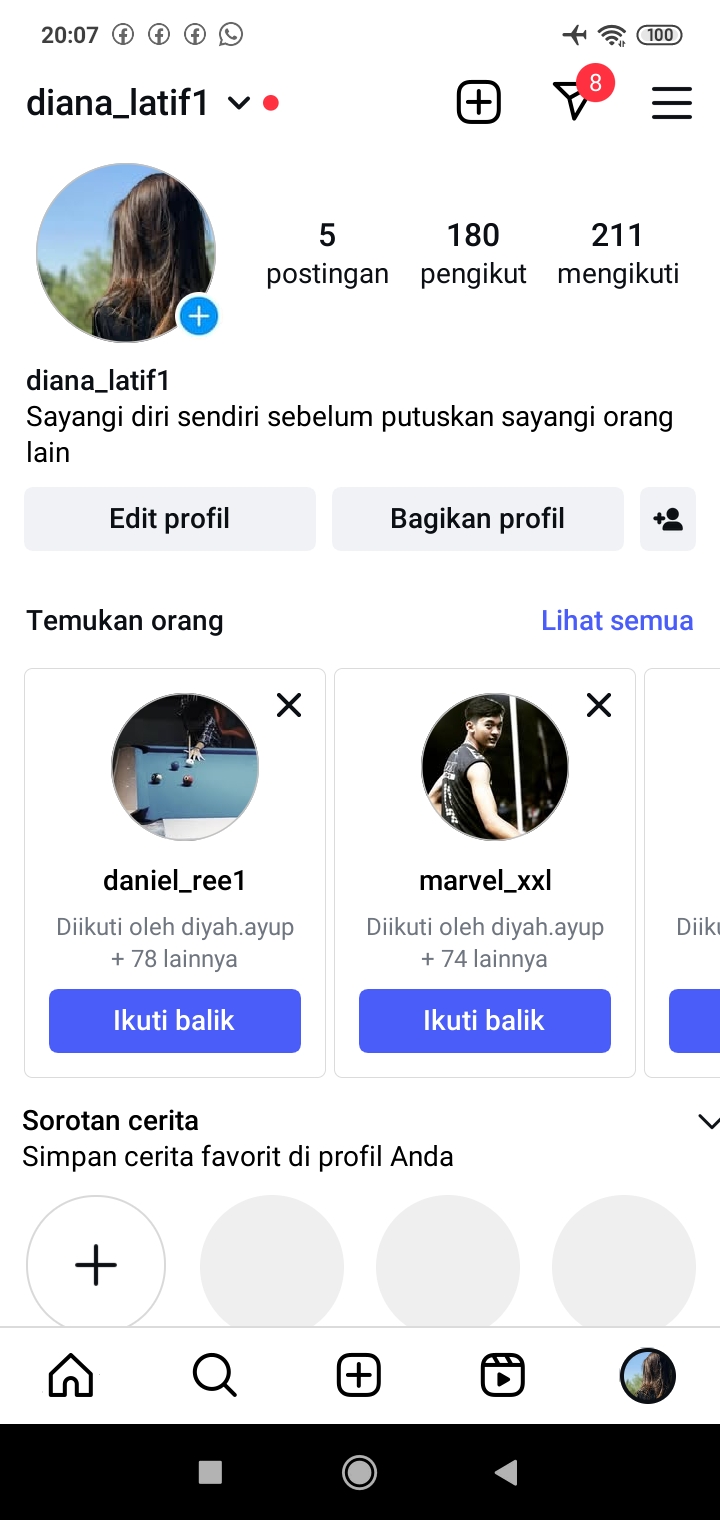
Task: Follow back marvel_xxl
Action: (485, 1020)
